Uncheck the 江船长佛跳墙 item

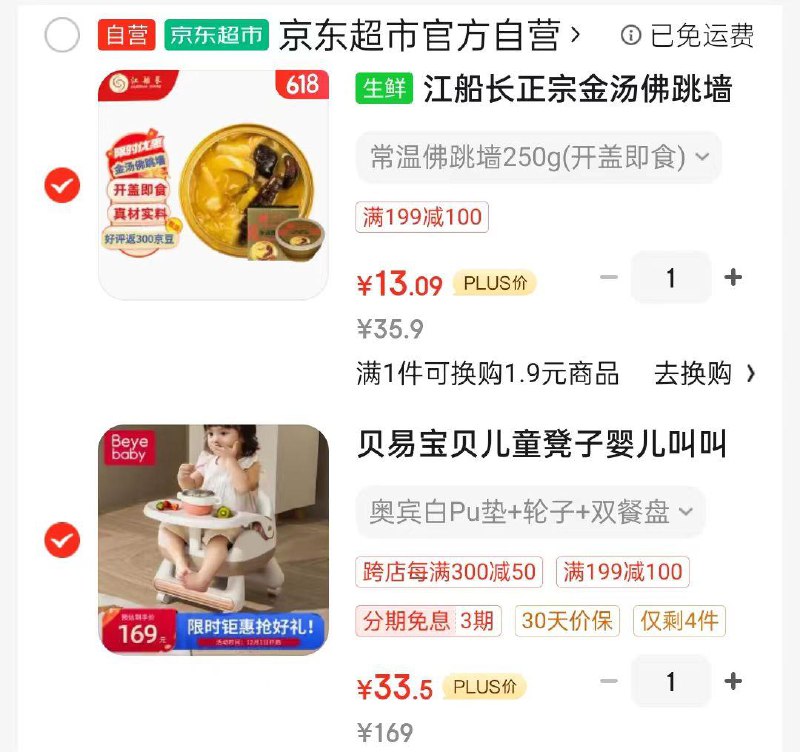62,185
